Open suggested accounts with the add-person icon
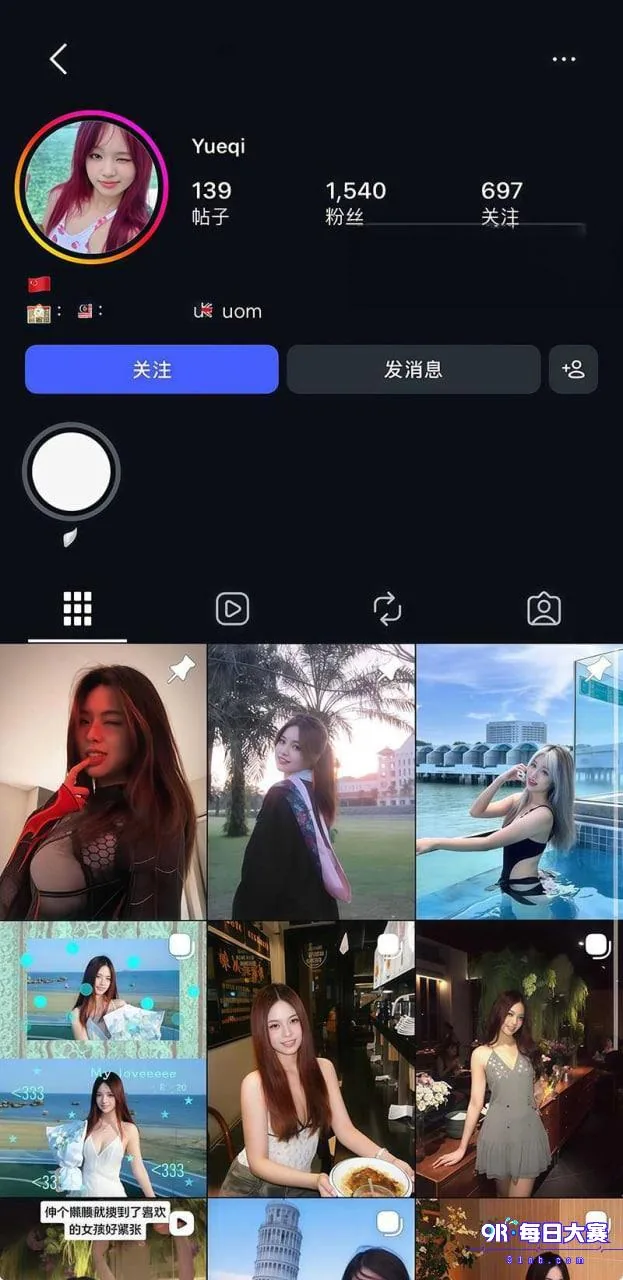Screen dimensions: 623x1280 (x=574, y=369)
